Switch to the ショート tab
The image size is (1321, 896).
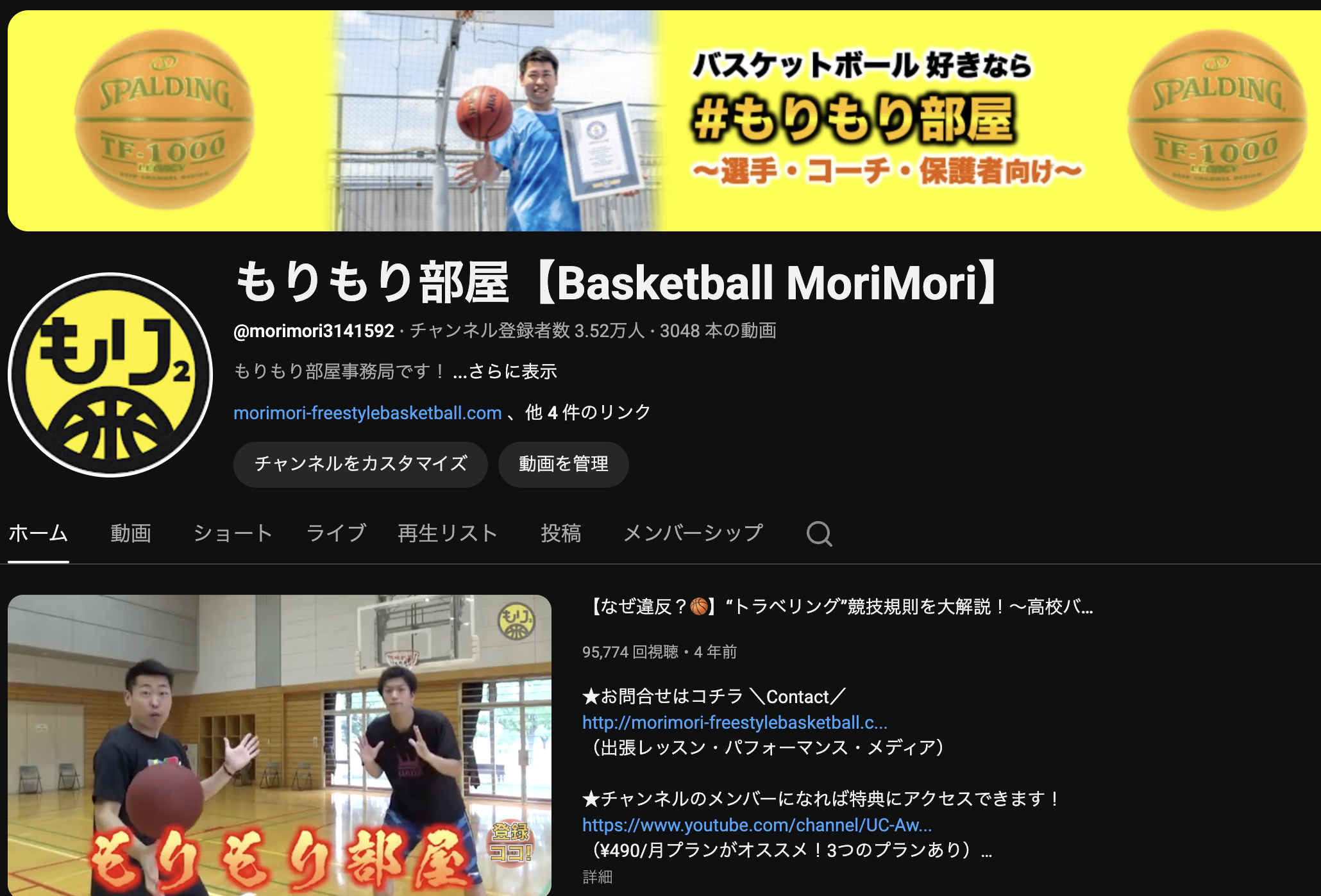(x=233, y=533)
